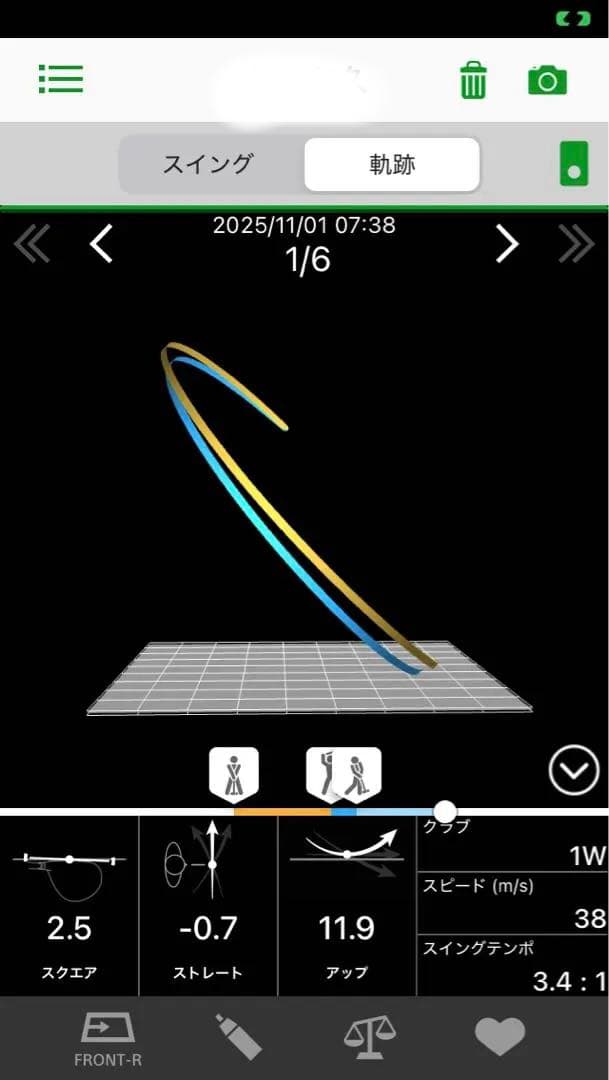Screen dimensions: 609x1080
Task: Jump to the last swing record
Action: 576,244
